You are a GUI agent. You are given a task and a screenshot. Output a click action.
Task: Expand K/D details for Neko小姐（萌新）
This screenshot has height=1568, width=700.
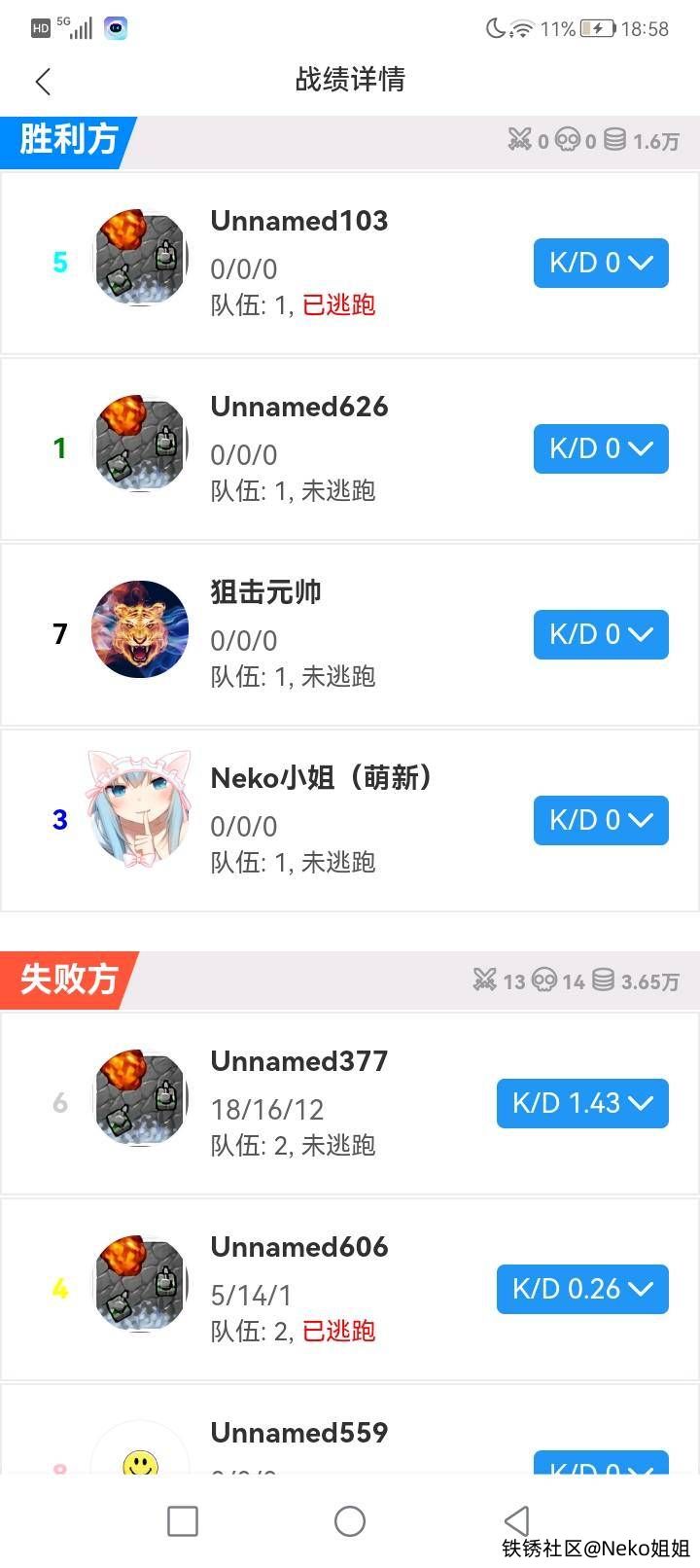601,820
